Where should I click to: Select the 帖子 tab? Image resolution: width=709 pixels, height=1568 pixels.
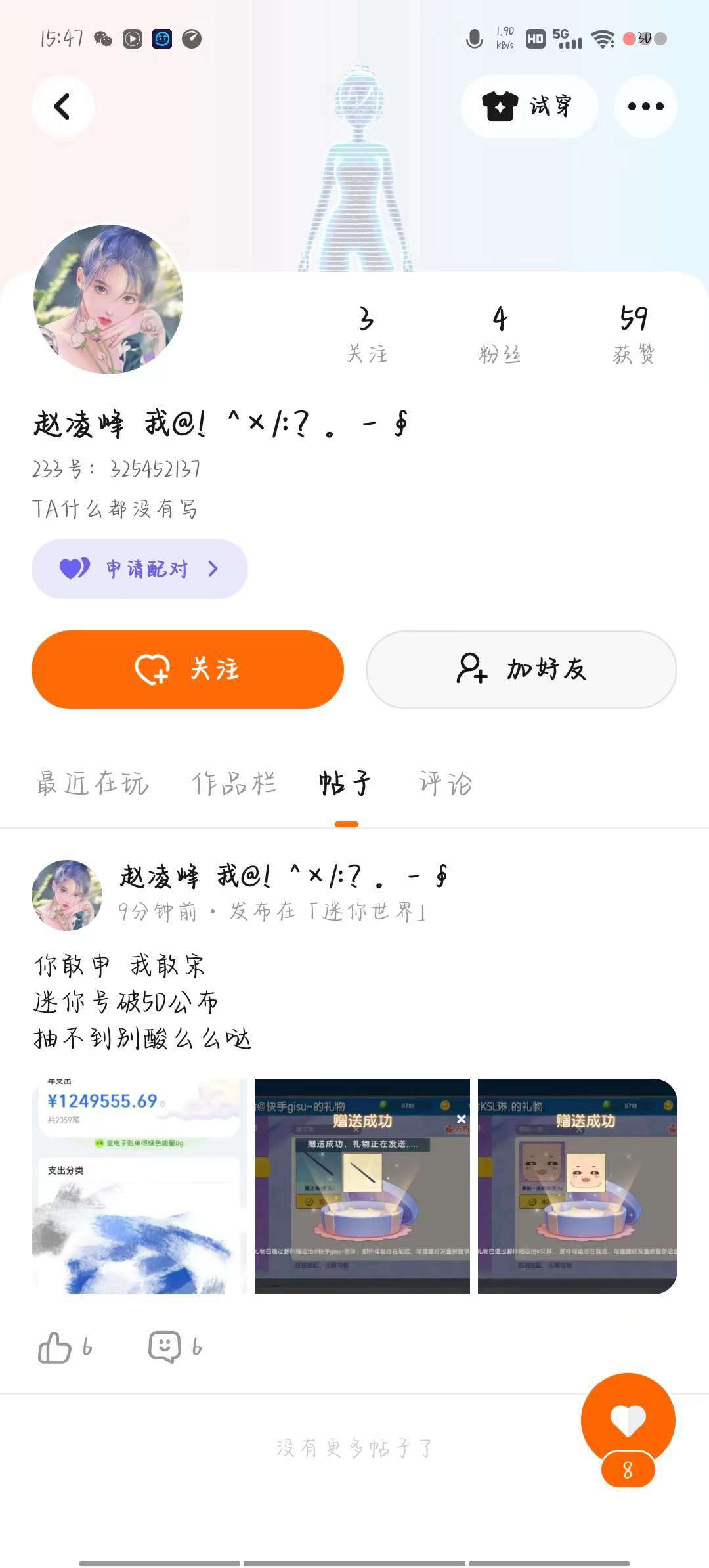pyautogui.click(x=345, y=783)
